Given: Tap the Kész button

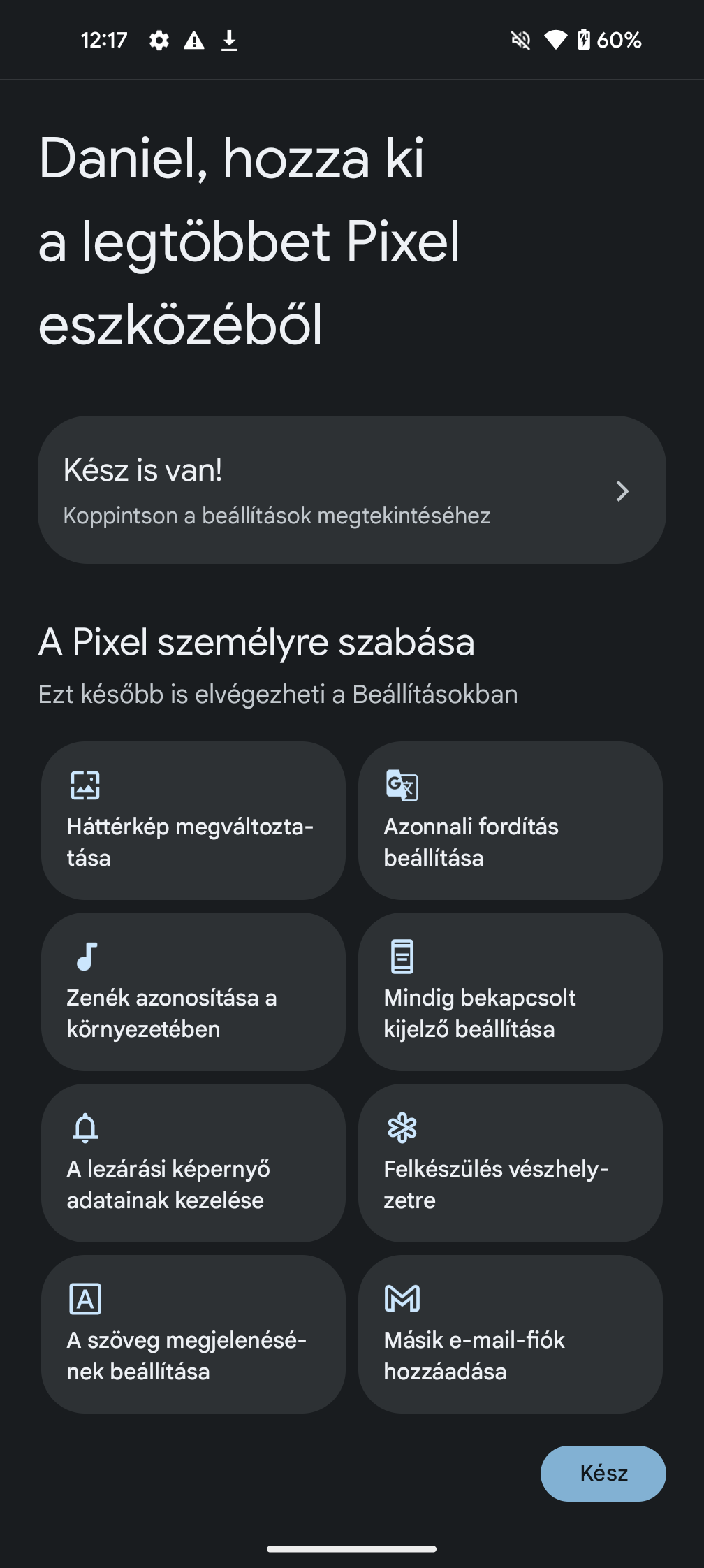Looking at the screenshot, I should (603, 1473).
